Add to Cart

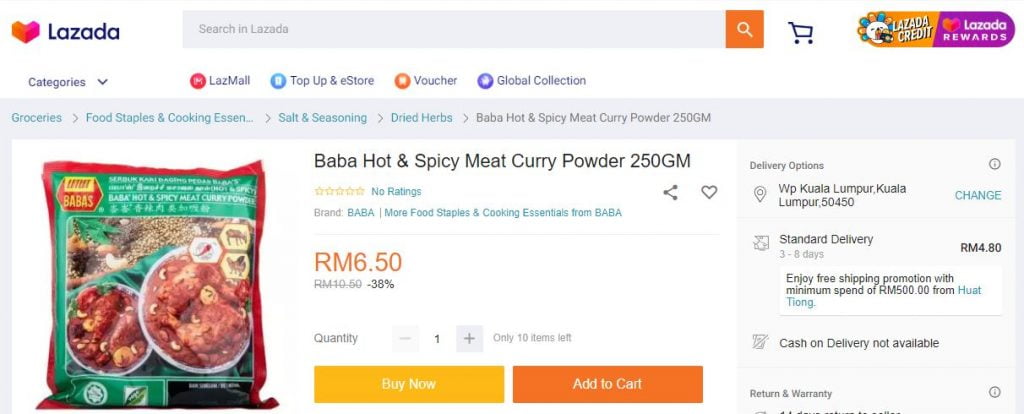tap(607, 384)
